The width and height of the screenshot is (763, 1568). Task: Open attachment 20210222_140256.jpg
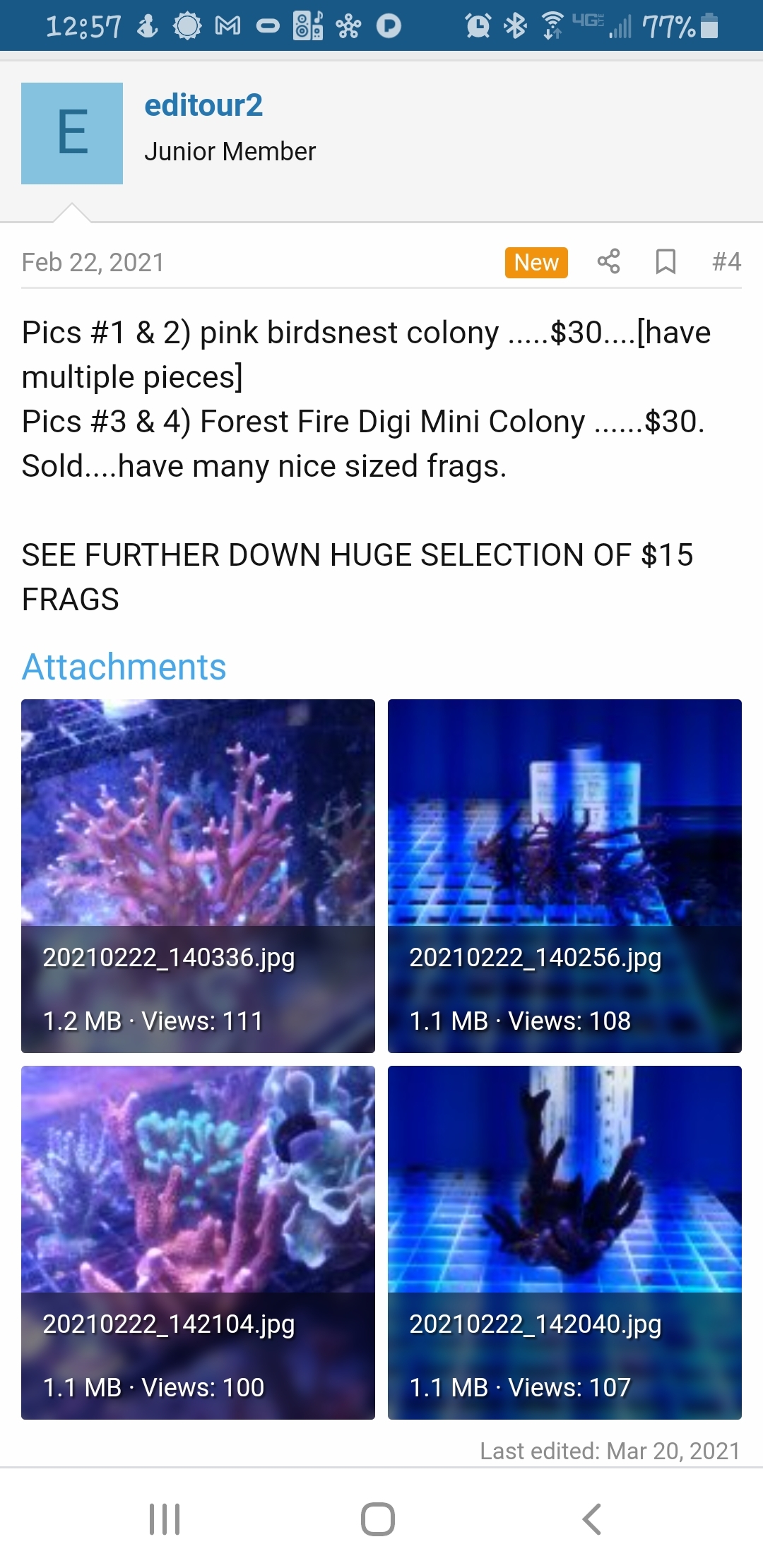(x=564, y=876)
